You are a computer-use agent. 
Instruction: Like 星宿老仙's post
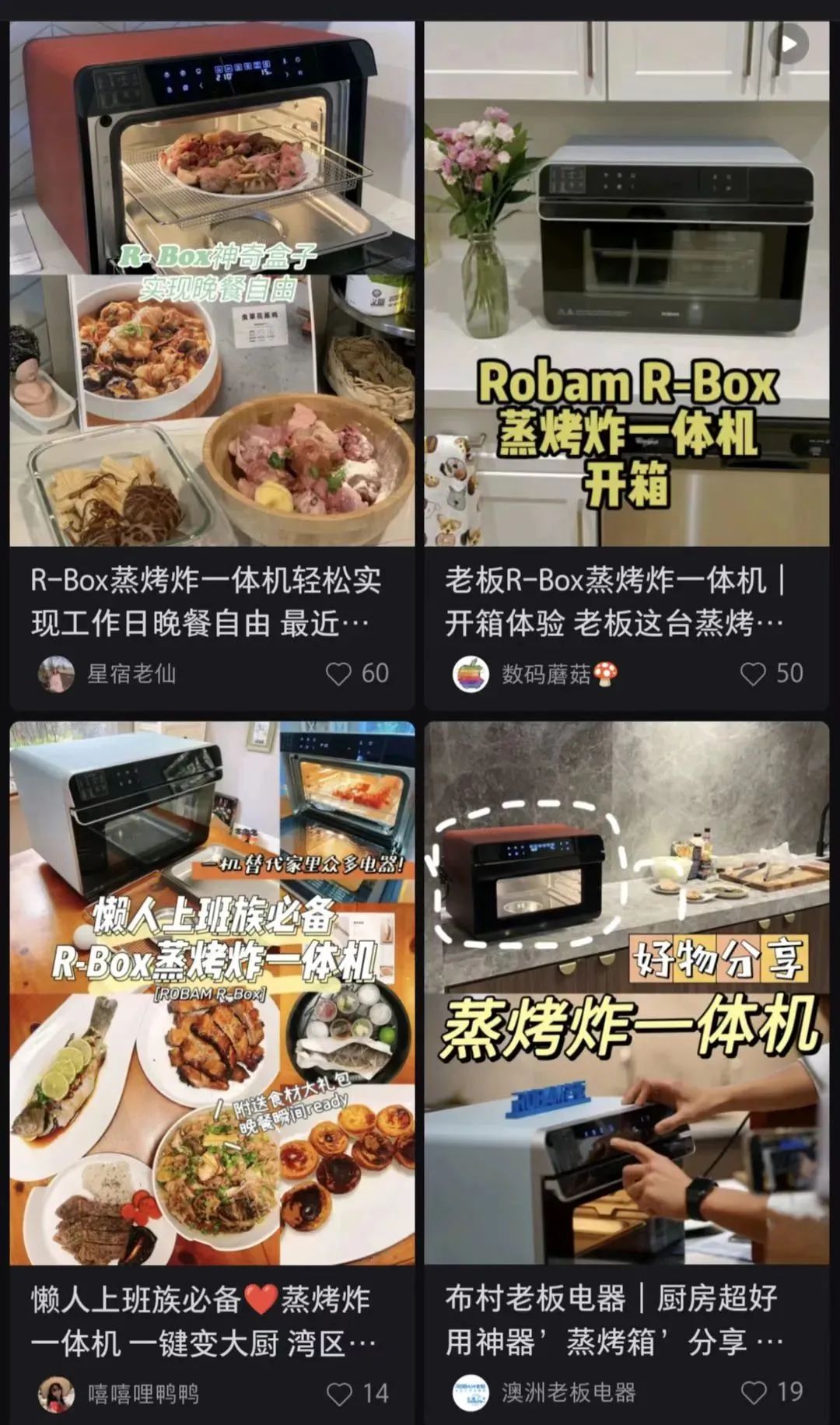pos(338,674)
